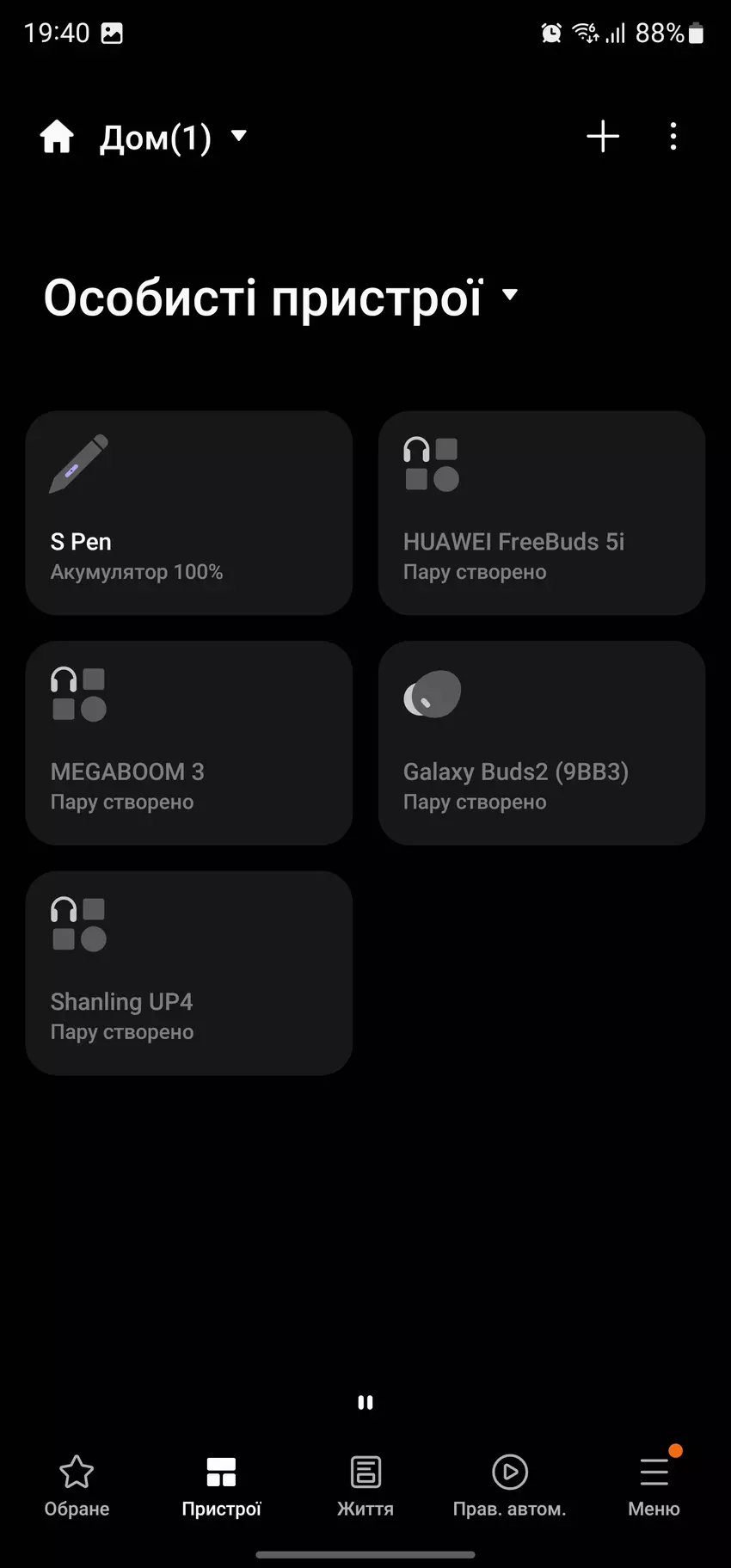
Task: Go to the Пристрої tab
Action: click(x=221, y=1485)
